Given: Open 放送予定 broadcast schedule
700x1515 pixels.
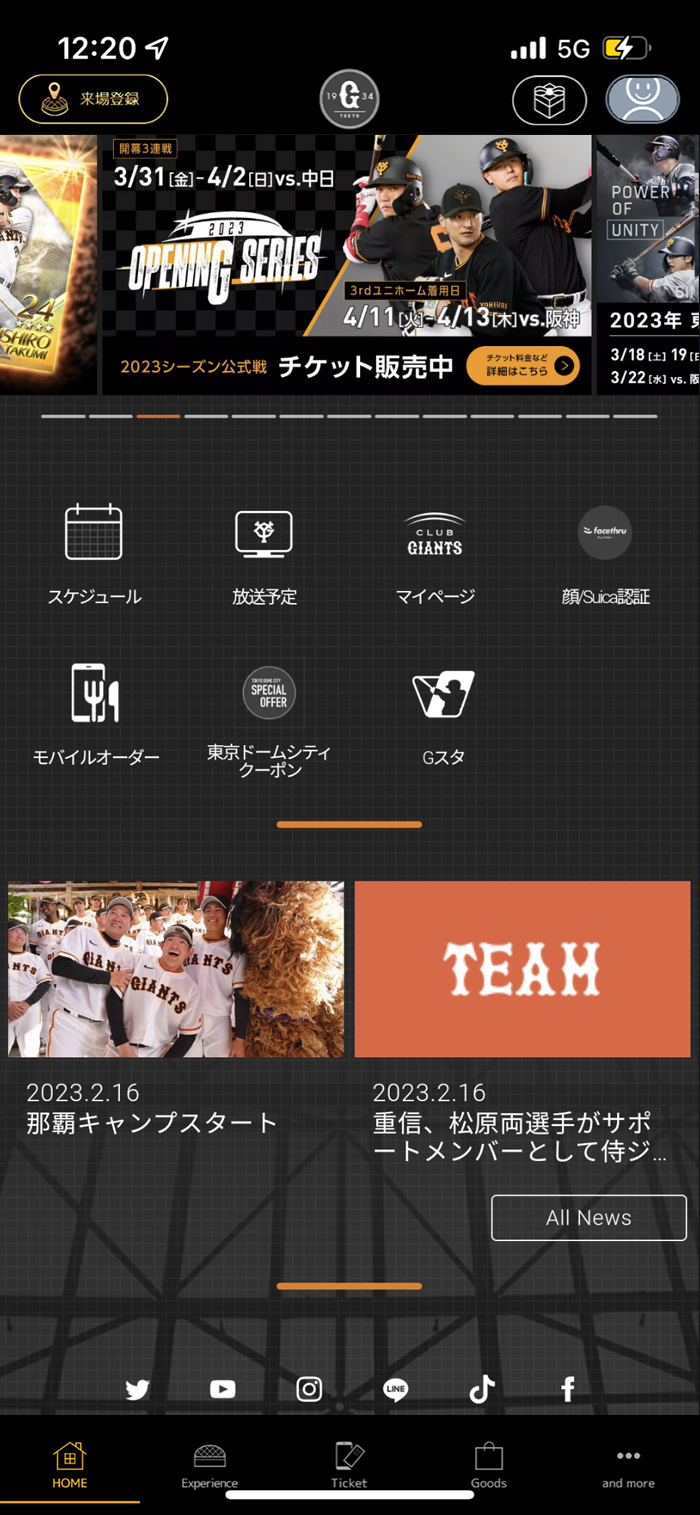Looking at the screenshot, I should [264, 554].
